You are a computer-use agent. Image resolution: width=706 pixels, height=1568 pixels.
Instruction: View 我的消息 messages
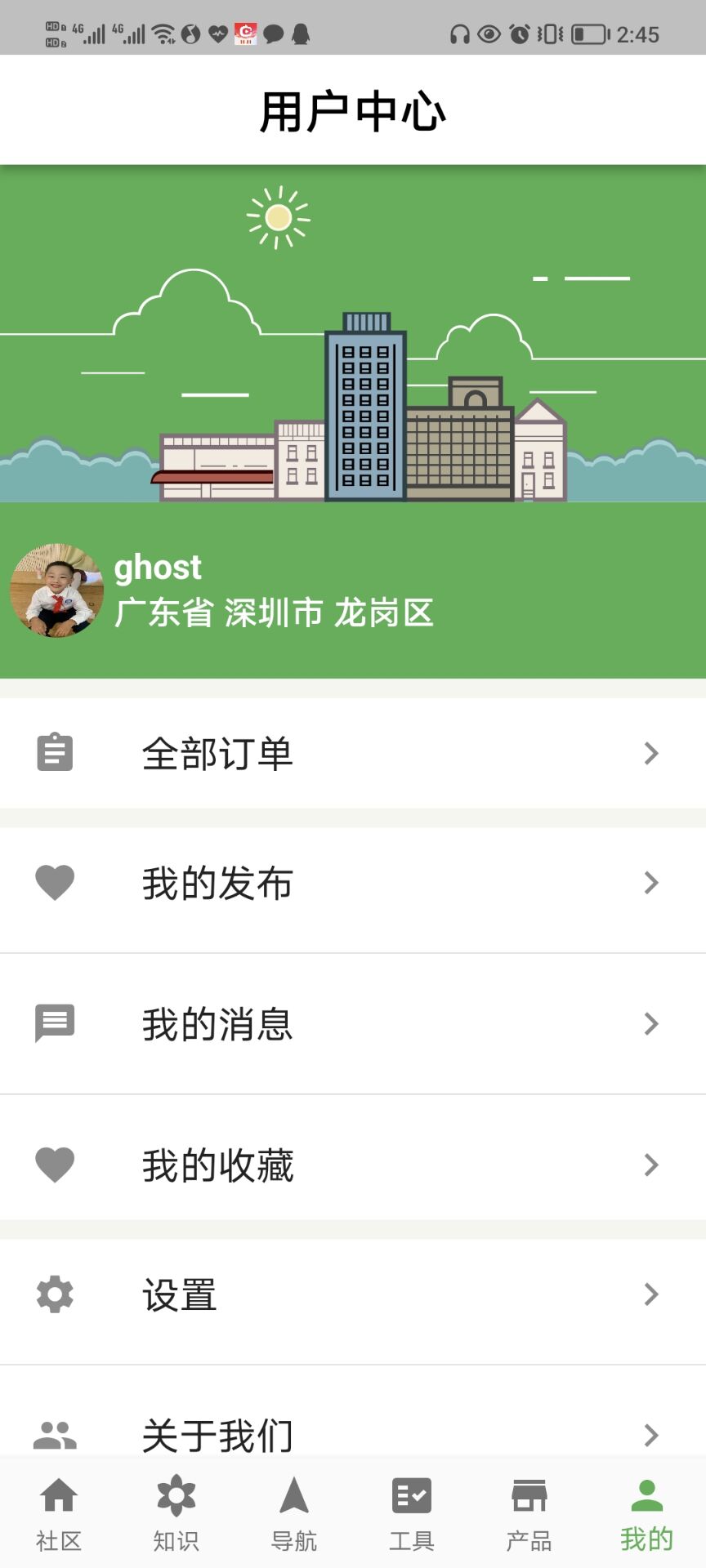click(x=351, y=1024)
